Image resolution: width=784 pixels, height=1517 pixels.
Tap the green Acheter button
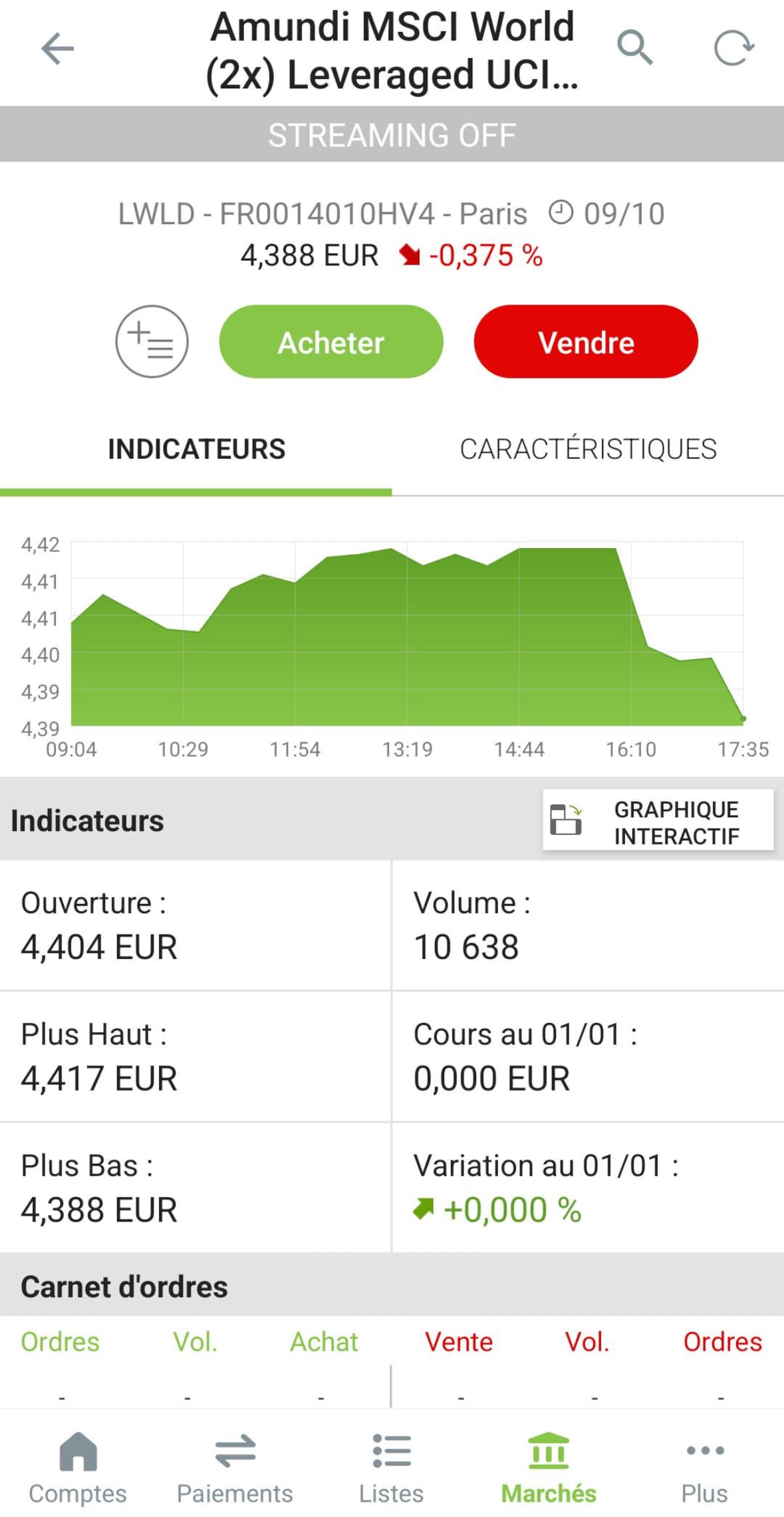click(x=331, y=342)
